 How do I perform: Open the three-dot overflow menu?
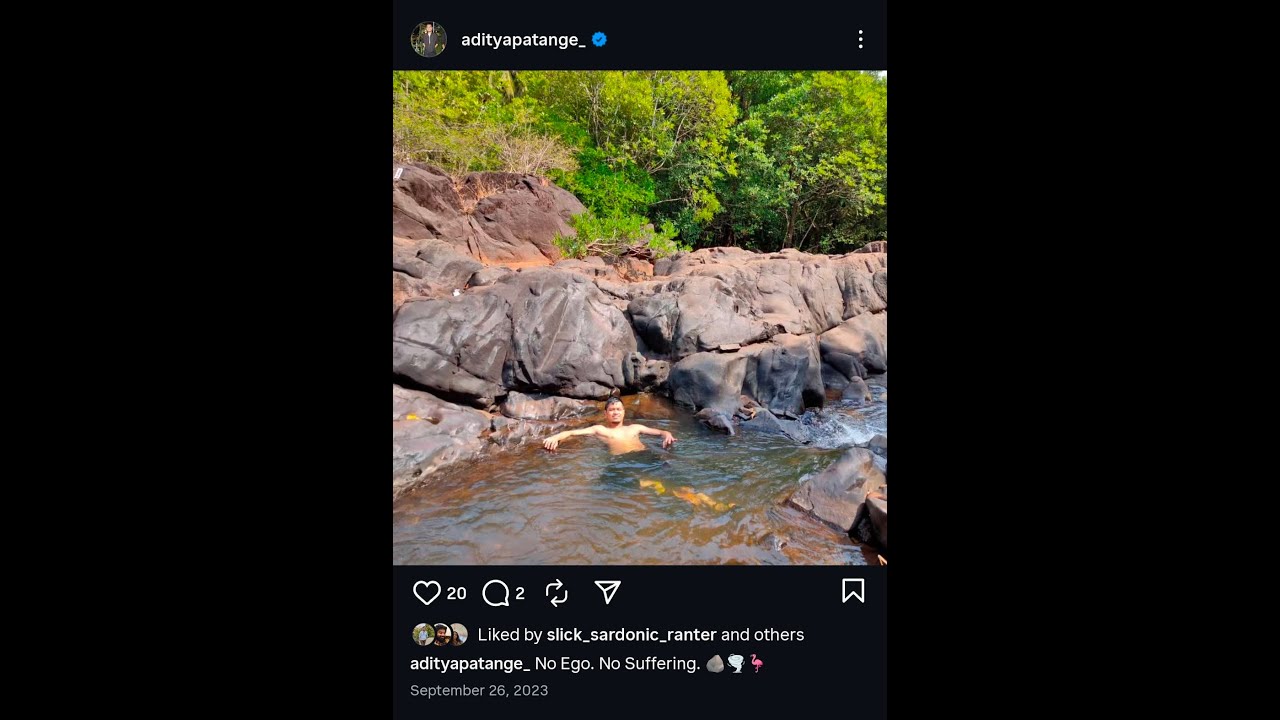pyautogui.click(x=860, y=40)
